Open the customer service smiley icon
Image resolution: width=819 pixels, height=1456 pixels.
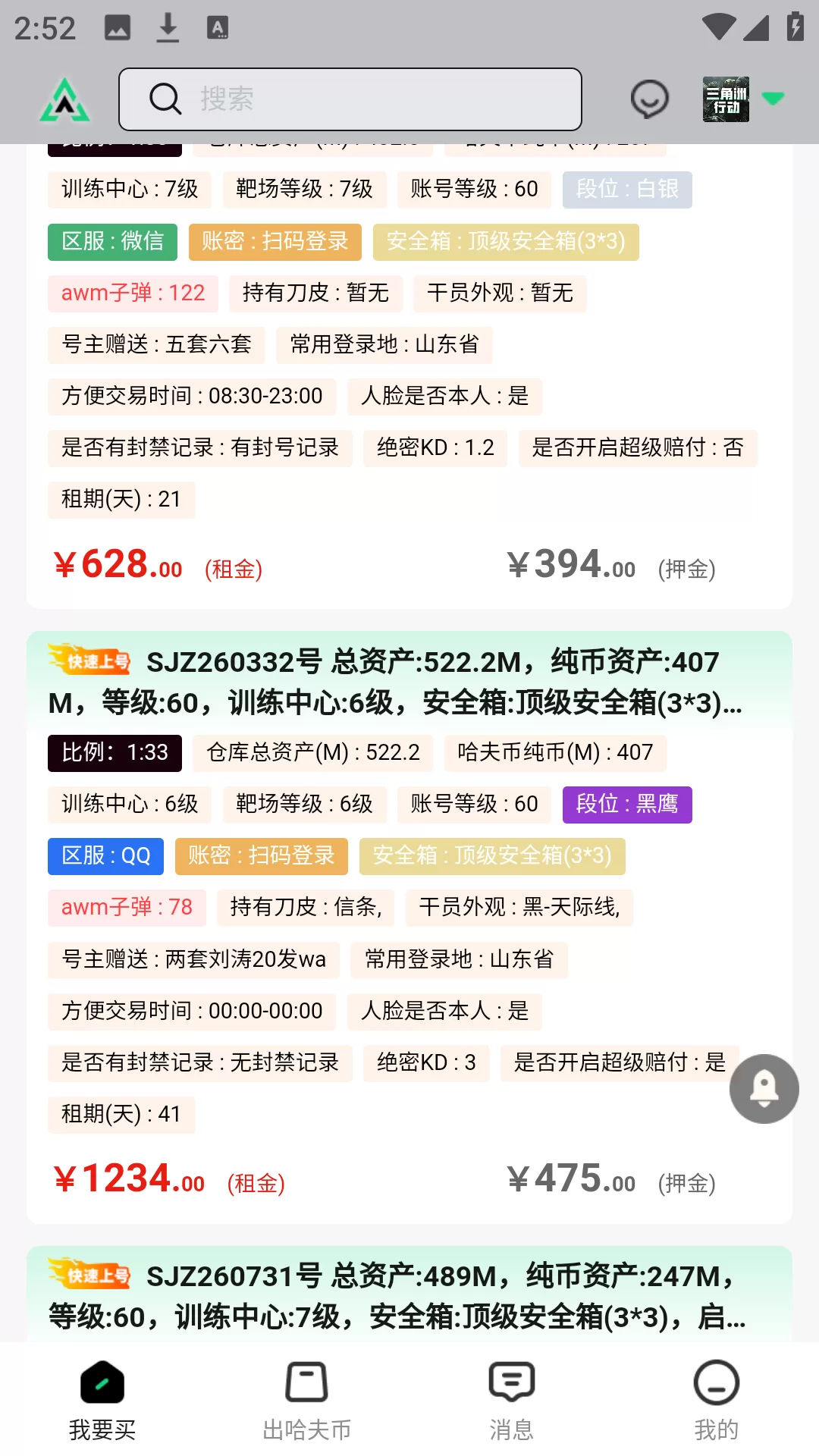click(x=648, y=98)
